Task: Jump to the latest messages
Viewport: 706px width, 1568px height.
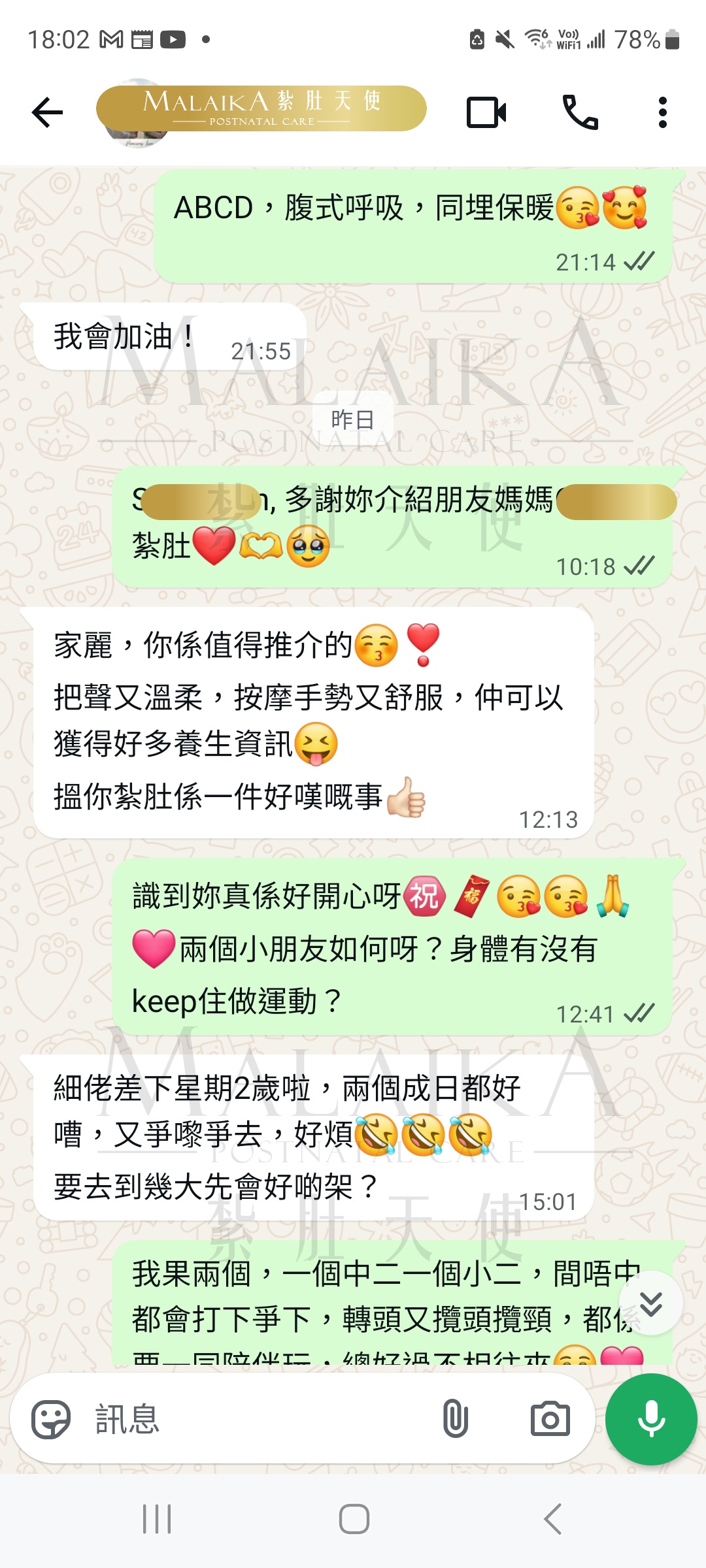Action: 651,1304
